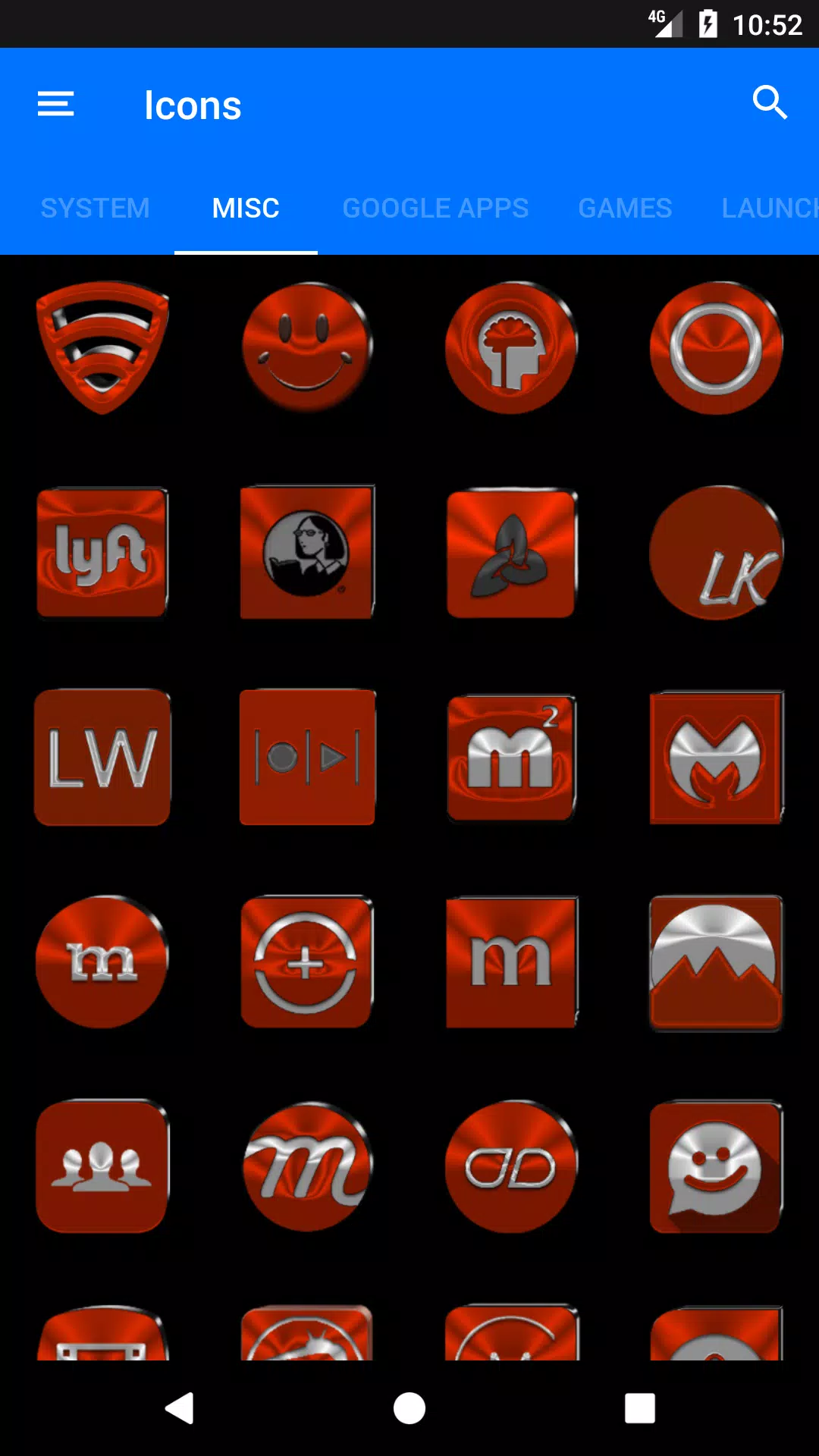Open the search icon

coord(770,102)
